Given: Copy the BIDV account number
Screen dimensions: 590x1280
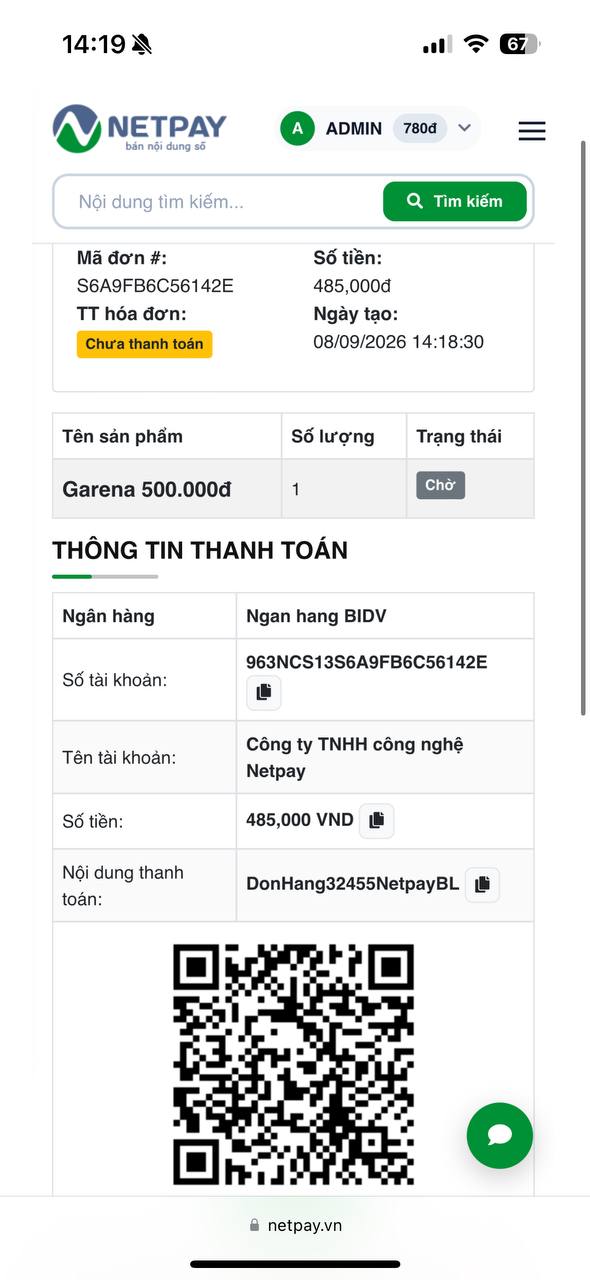Looking at the screenshot, I should point(264,692).
